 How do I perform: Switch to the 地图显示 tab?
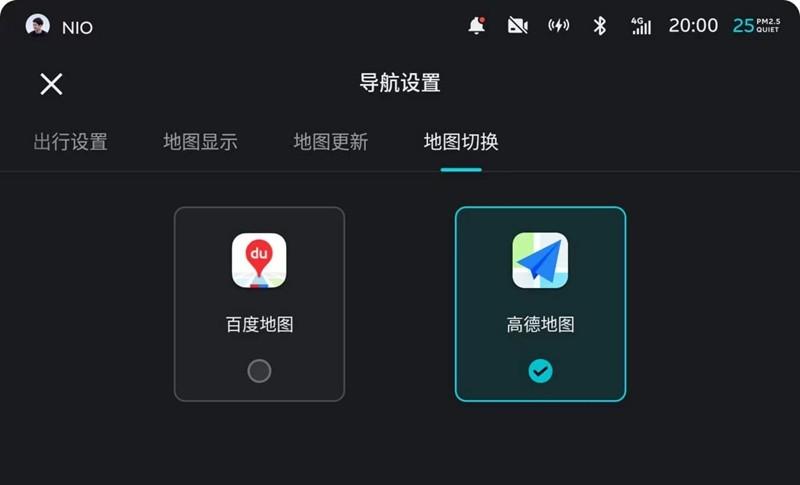tap(200, 142)
